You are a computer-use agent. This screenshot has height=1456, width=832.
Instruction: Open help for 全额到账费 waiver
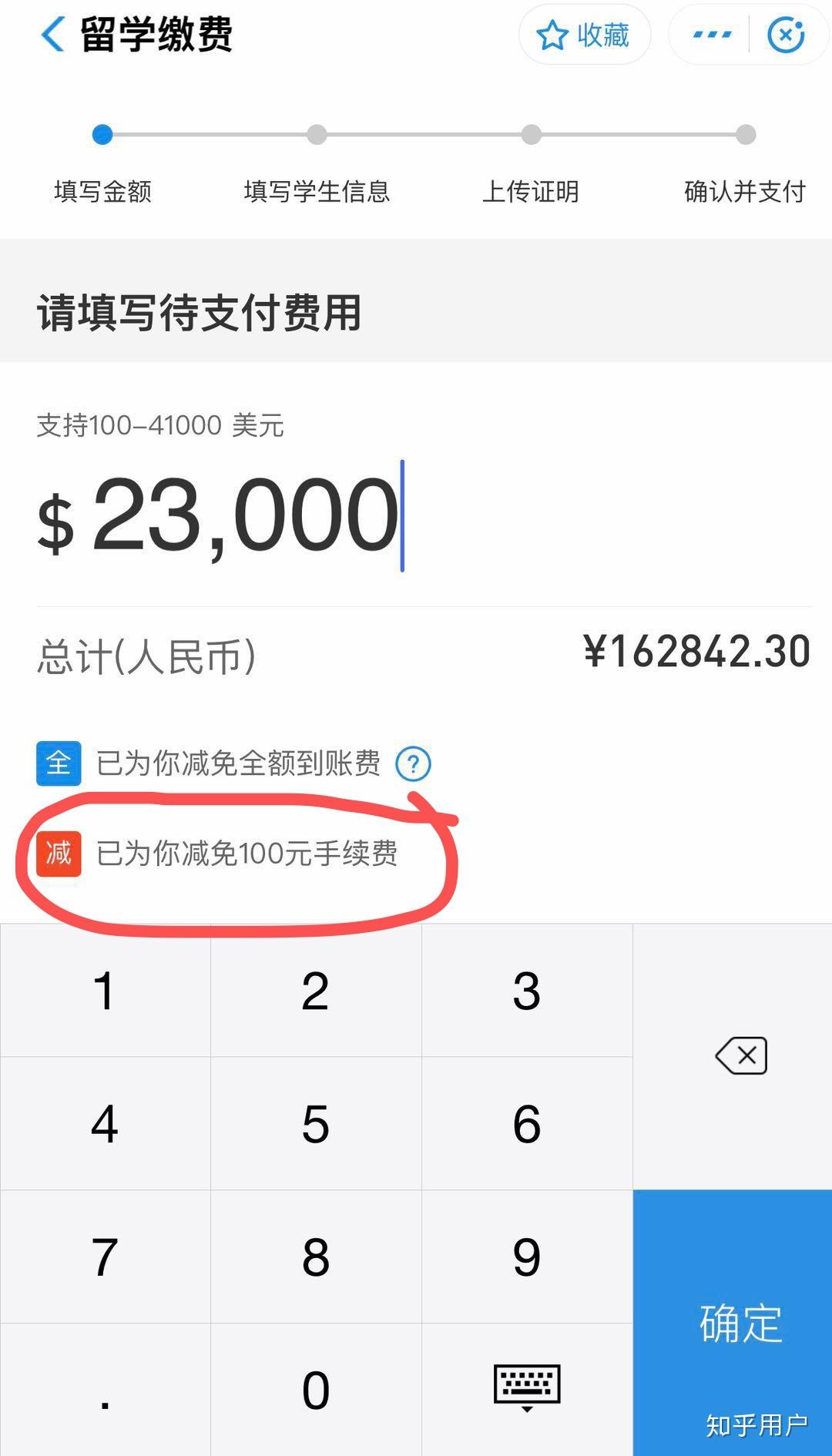[x=413, y=764]
